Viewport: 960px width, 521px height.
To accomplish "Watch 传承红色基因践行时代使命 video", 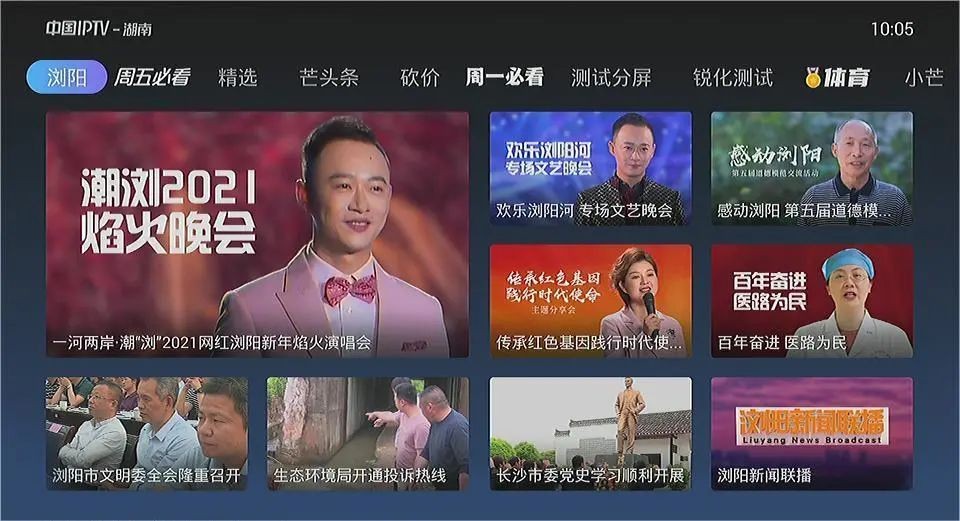I will click(590, 300).
